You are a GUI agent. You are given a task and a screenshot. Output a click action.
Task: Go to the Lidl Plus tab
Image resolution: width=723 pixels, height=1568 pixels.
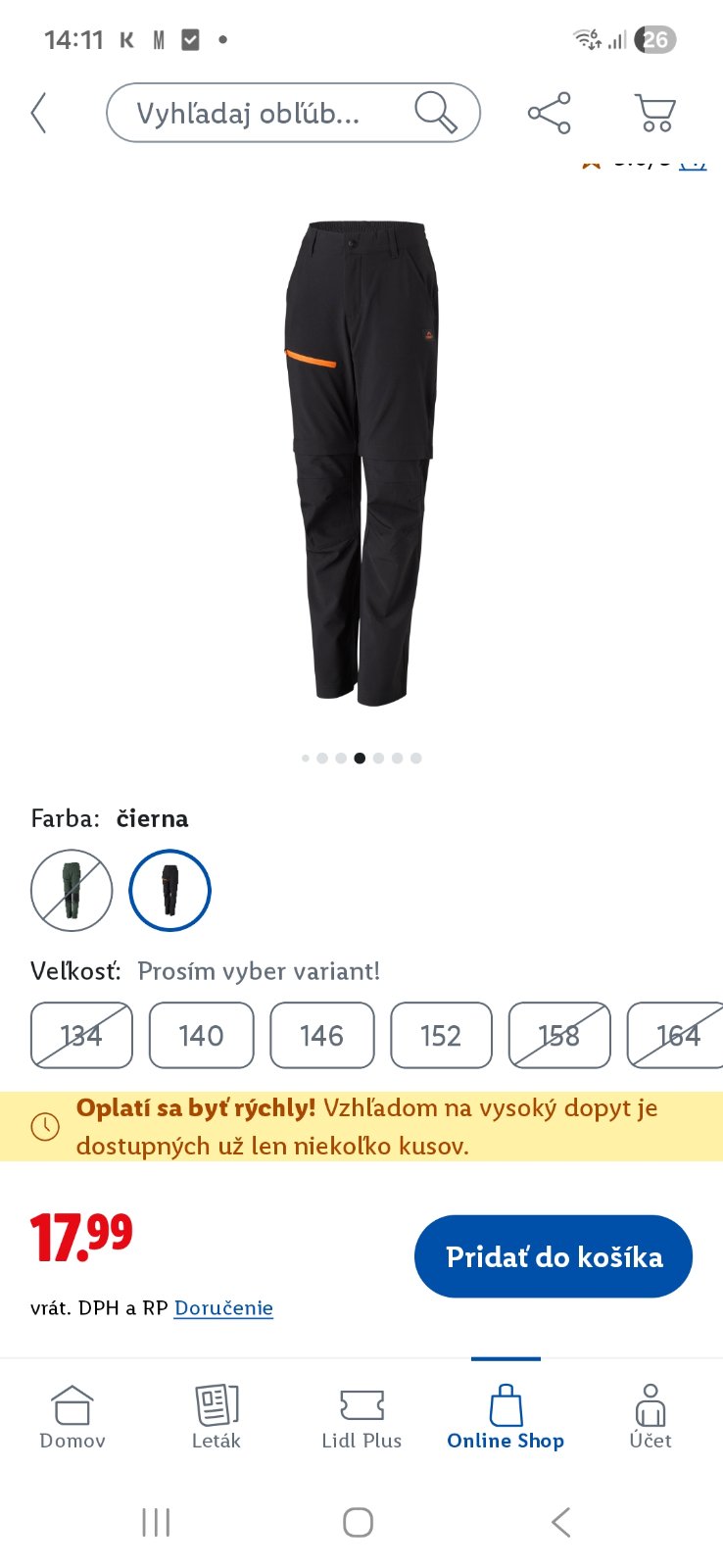[x=361, y=1416]
